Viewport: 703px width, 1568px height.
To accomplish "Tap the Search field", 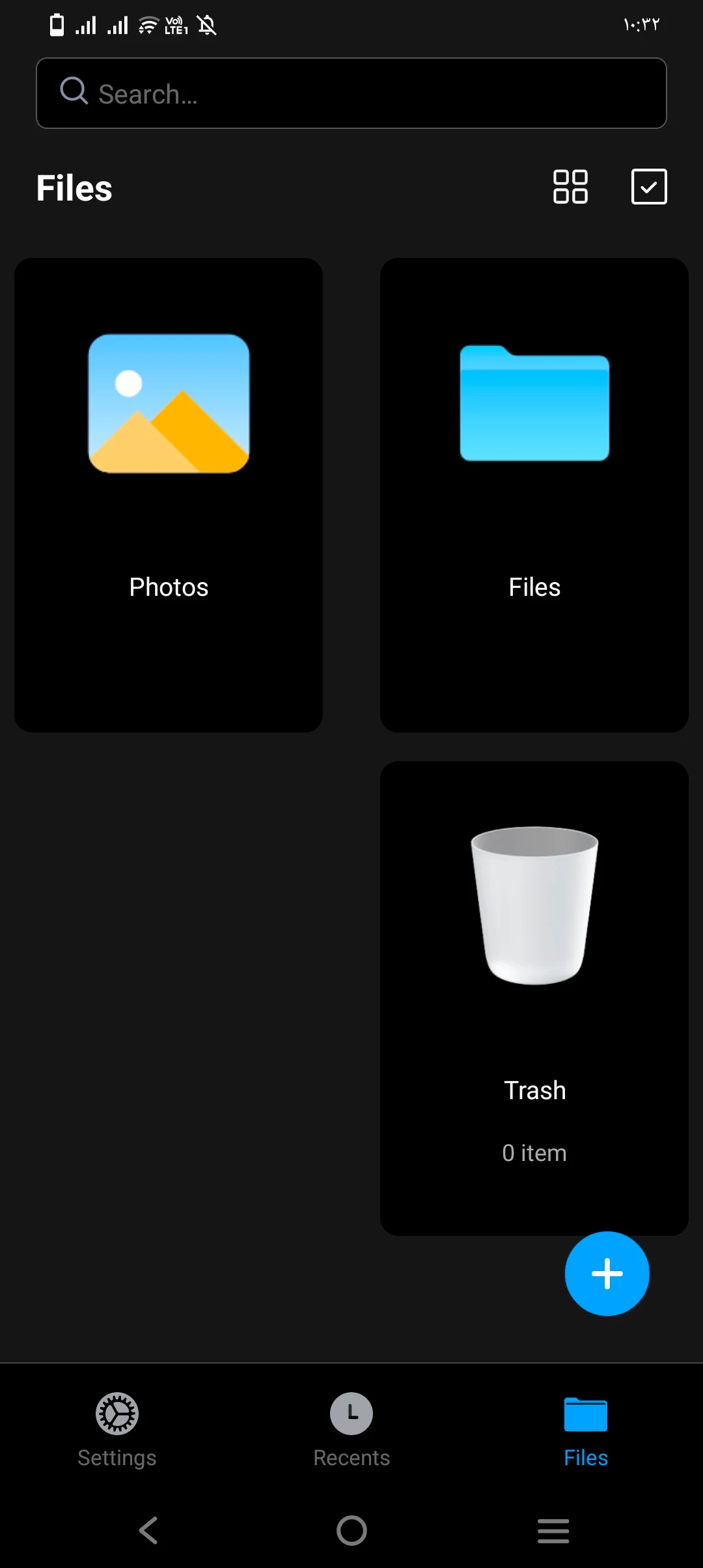I will [351, 93].
